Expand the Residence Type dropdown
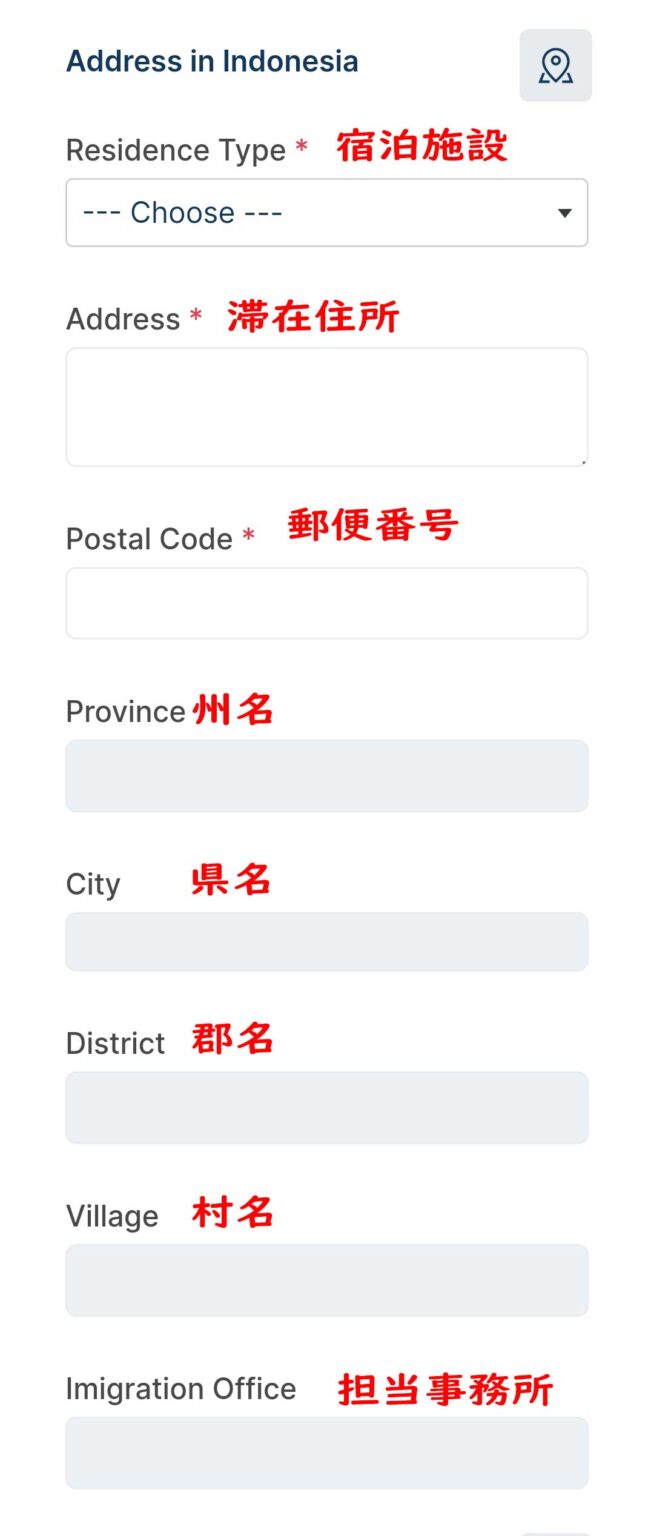This screenshot has height=1536, width=654. 326,213
